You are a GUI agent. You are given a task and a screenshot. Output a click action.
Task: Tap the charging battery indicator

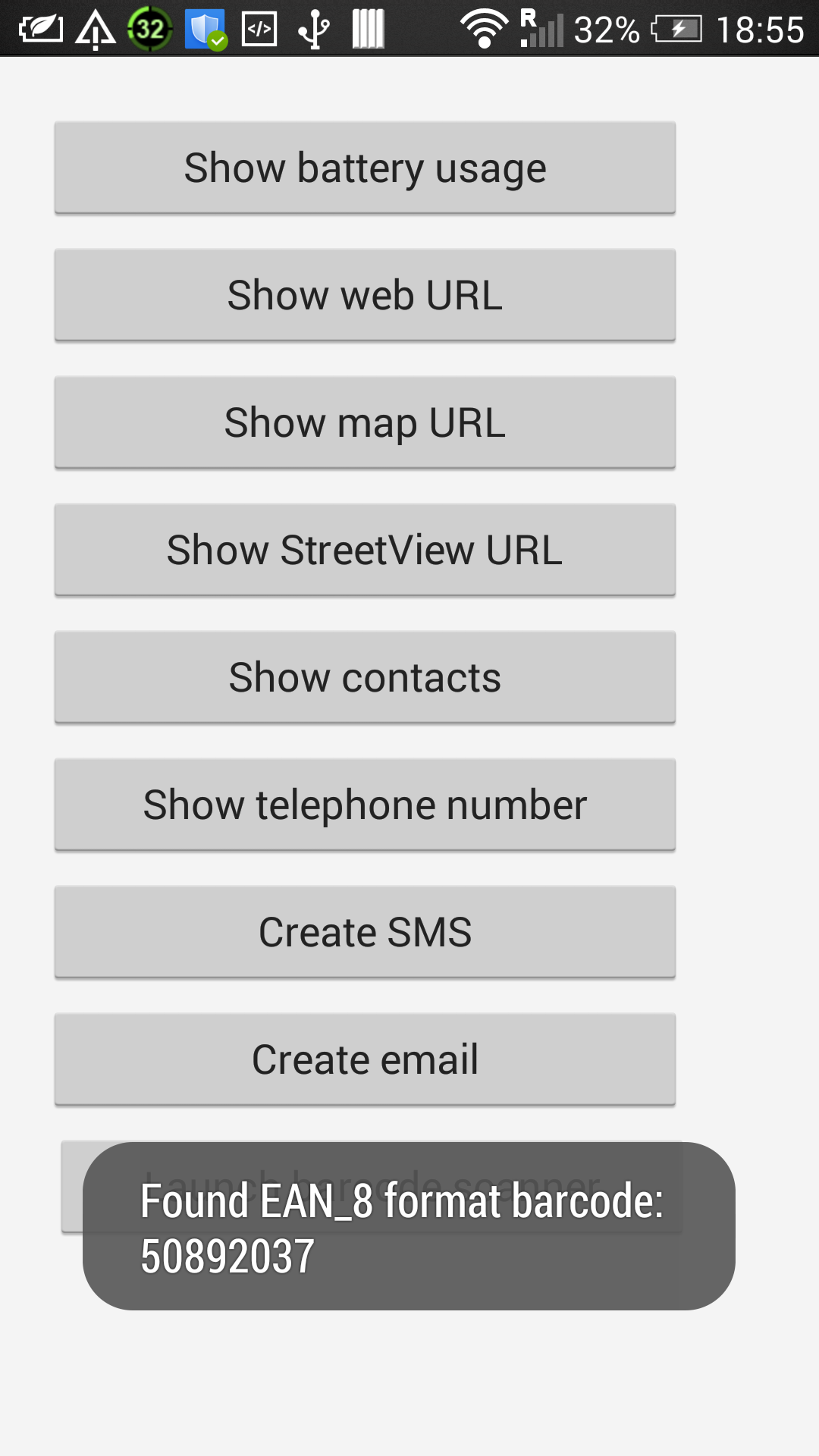(x=675, y=29)
